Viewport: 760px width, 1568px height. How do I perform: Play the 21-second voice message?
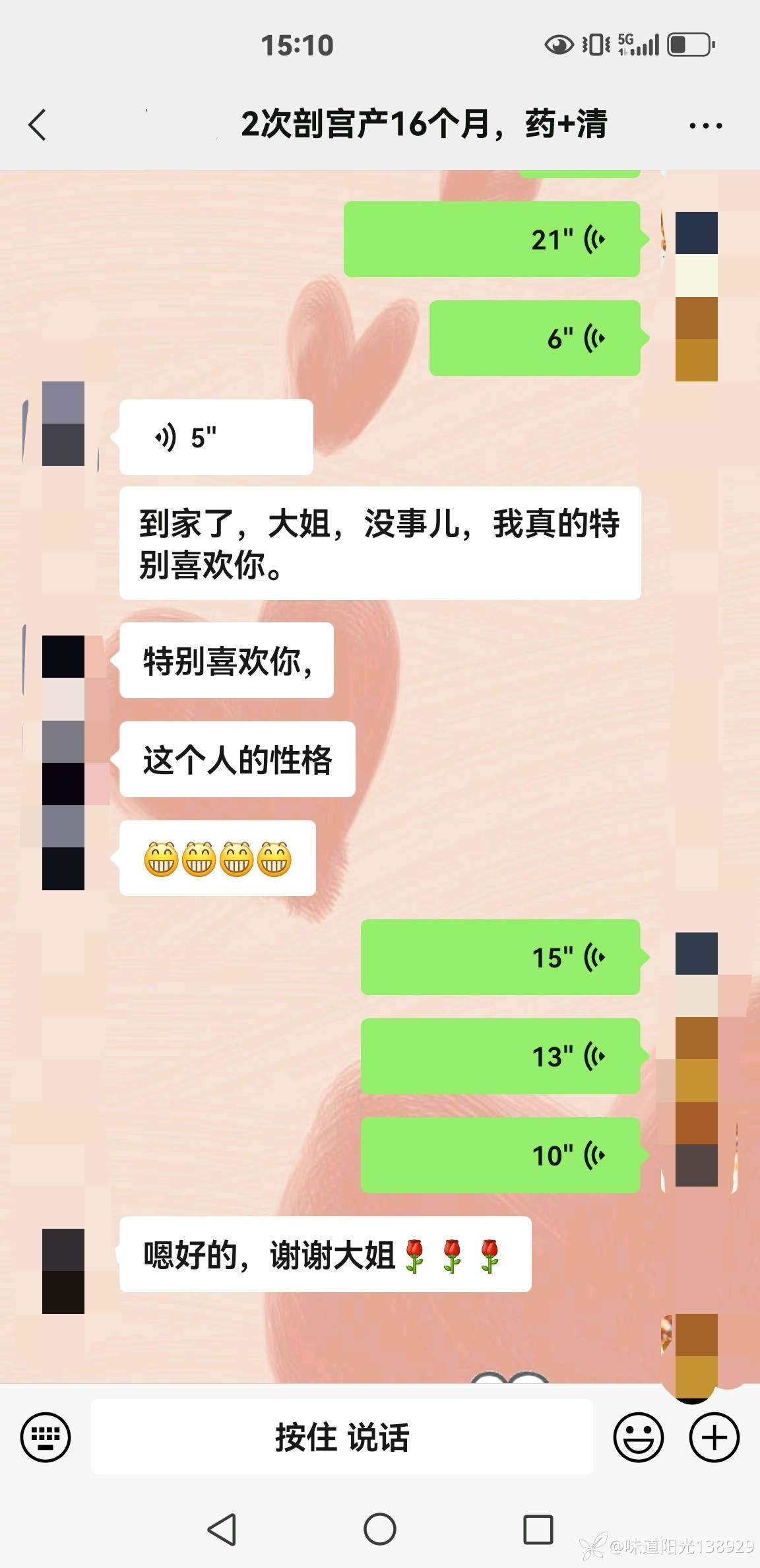[491, 239]
